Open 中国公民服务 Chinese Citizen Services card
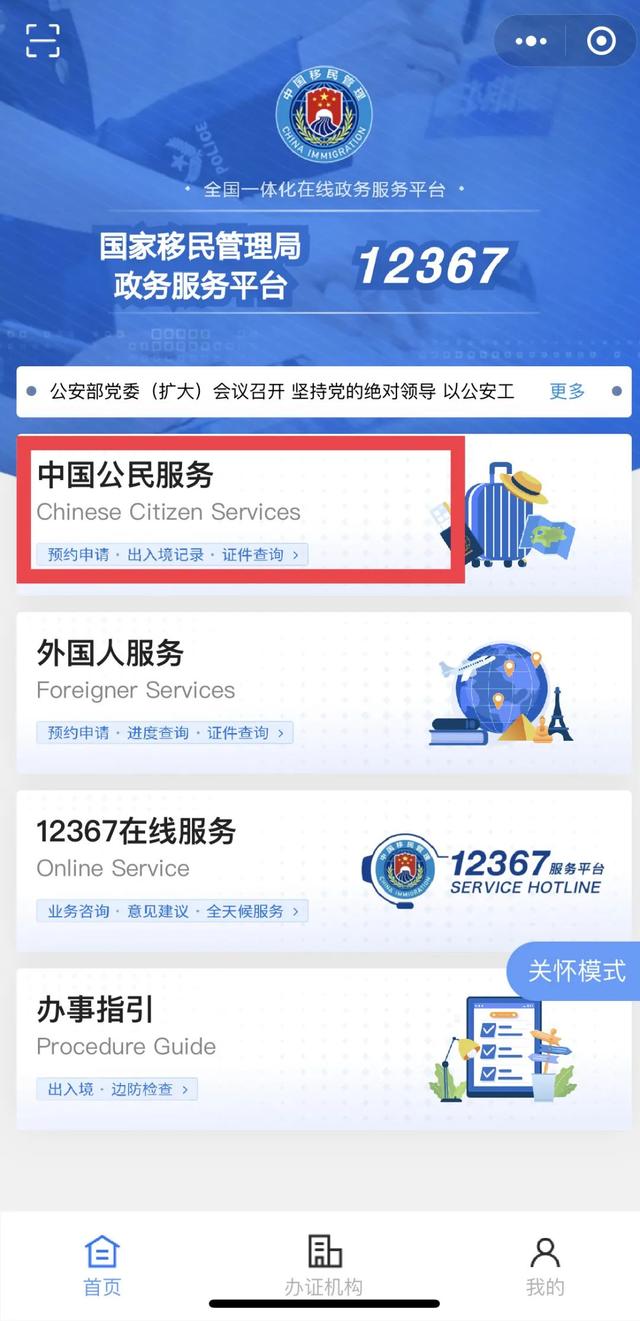Image resolution: width=640 pixels, height=1321 pixels. tap(240, 512)
